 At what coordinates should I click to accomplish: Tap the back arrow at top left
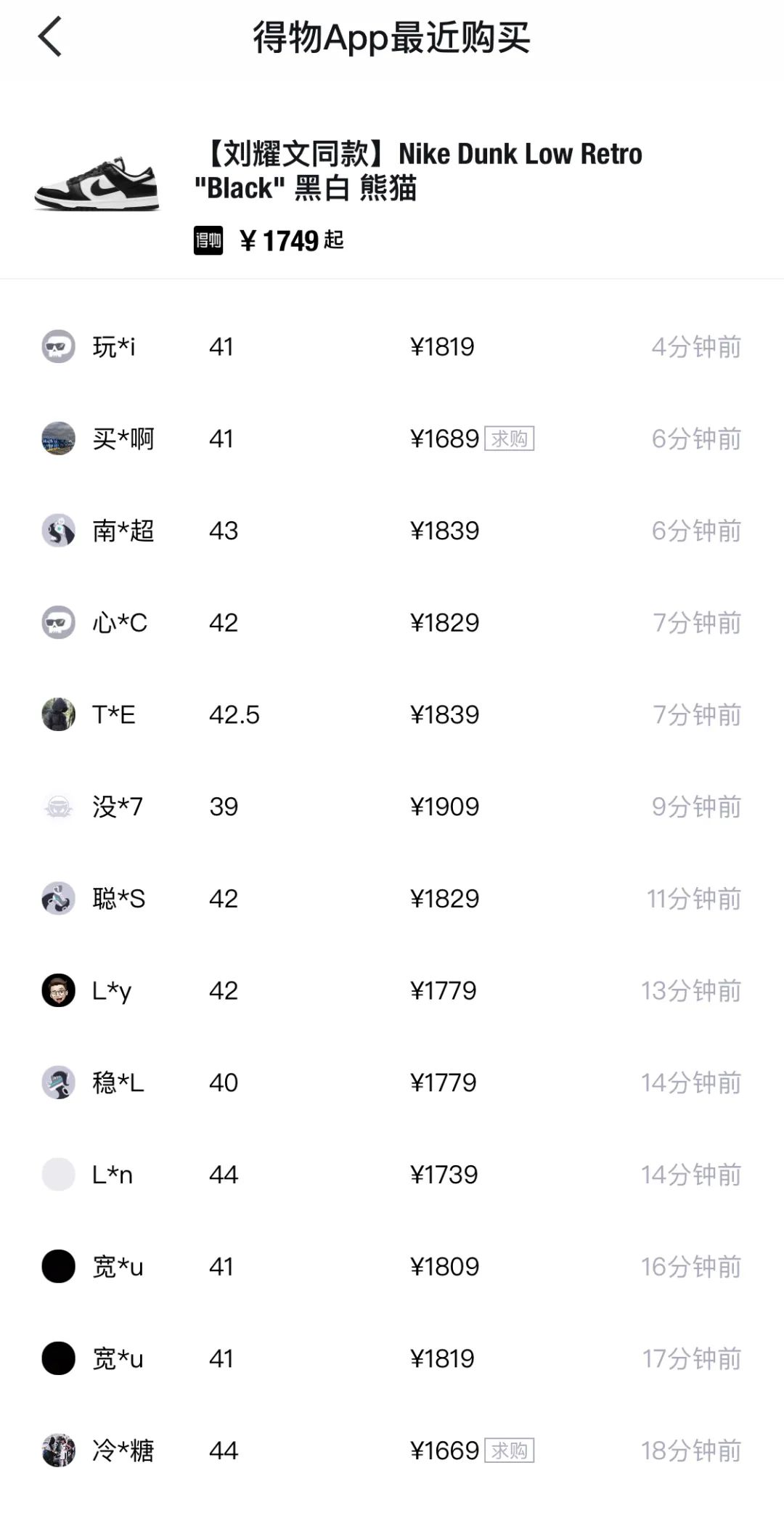(x=49, y=36)
